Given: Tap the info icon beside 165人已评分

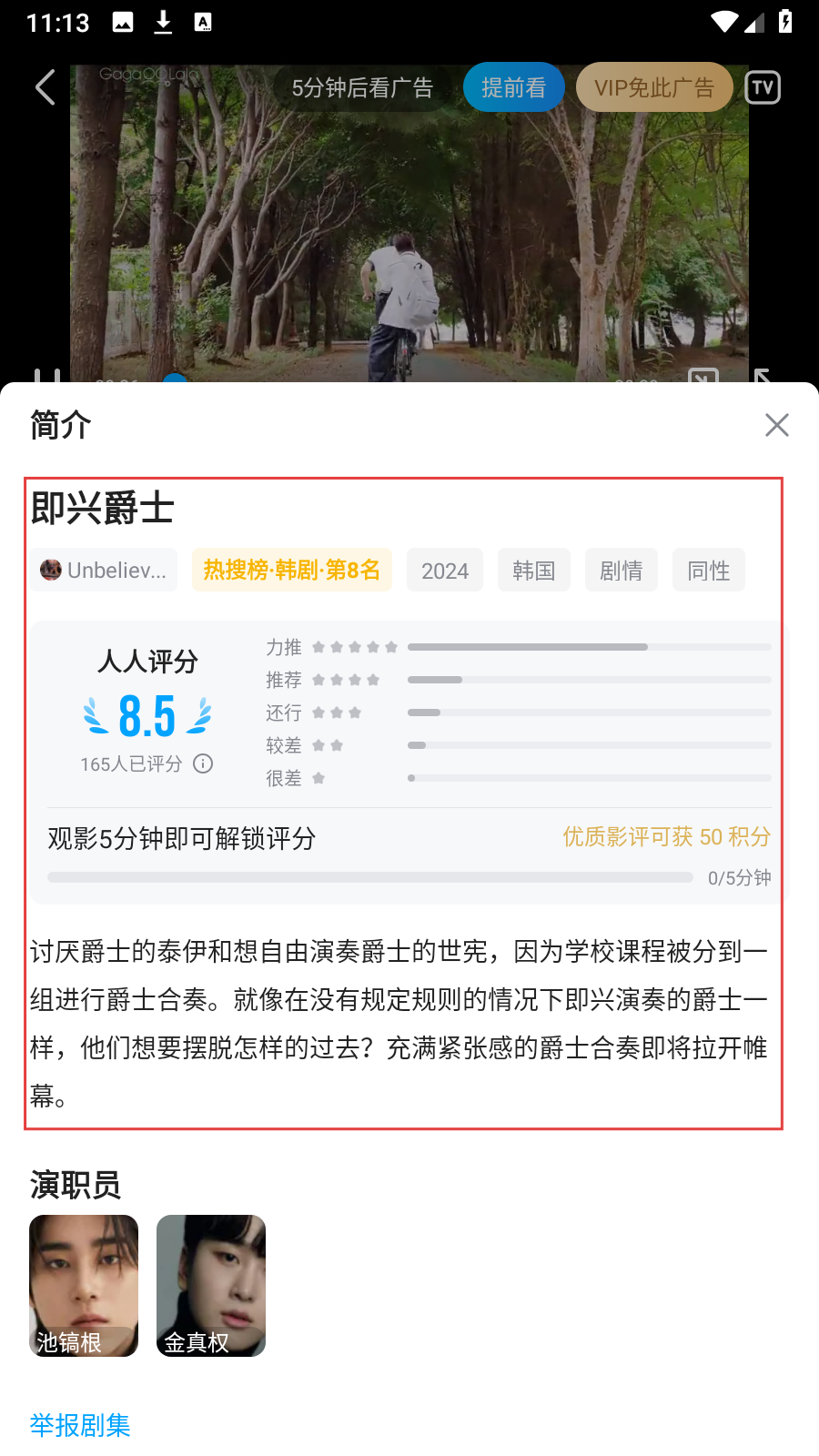Looking at the screenshot, I should [x=204, y=763].
